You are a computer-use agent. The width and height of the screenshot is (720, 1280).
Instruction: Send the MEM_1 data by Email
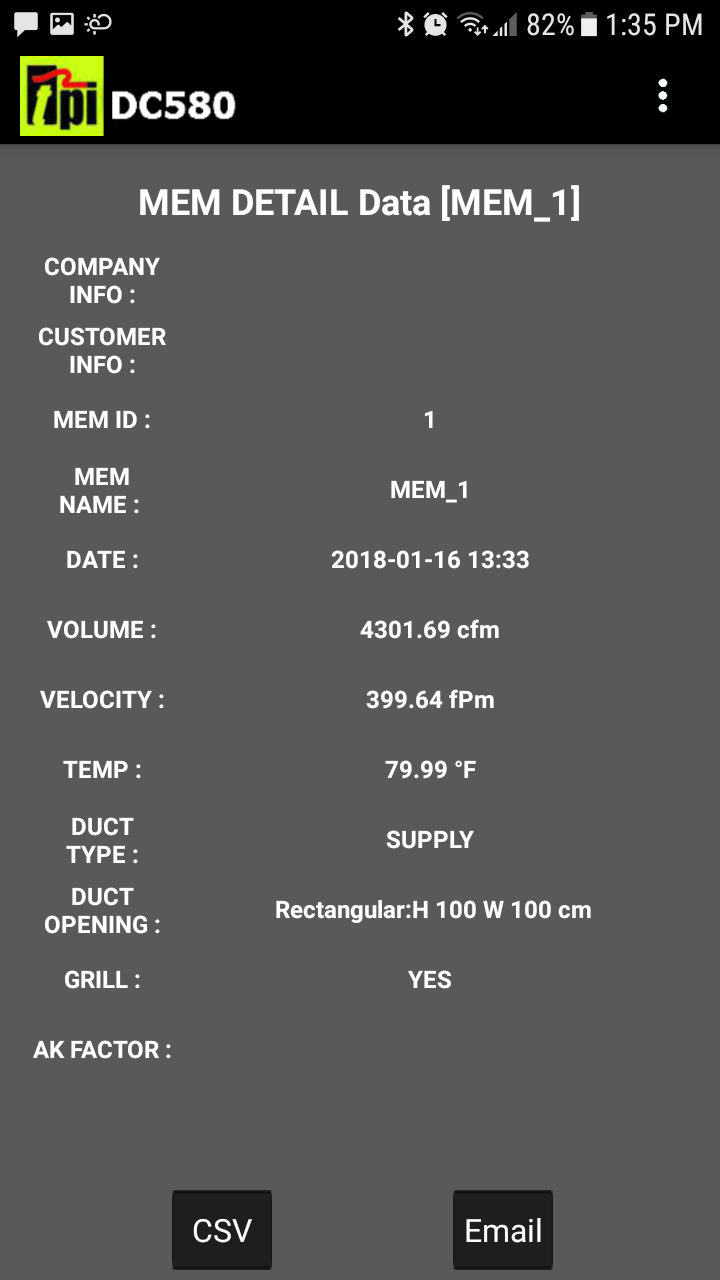click(503, 1230)
